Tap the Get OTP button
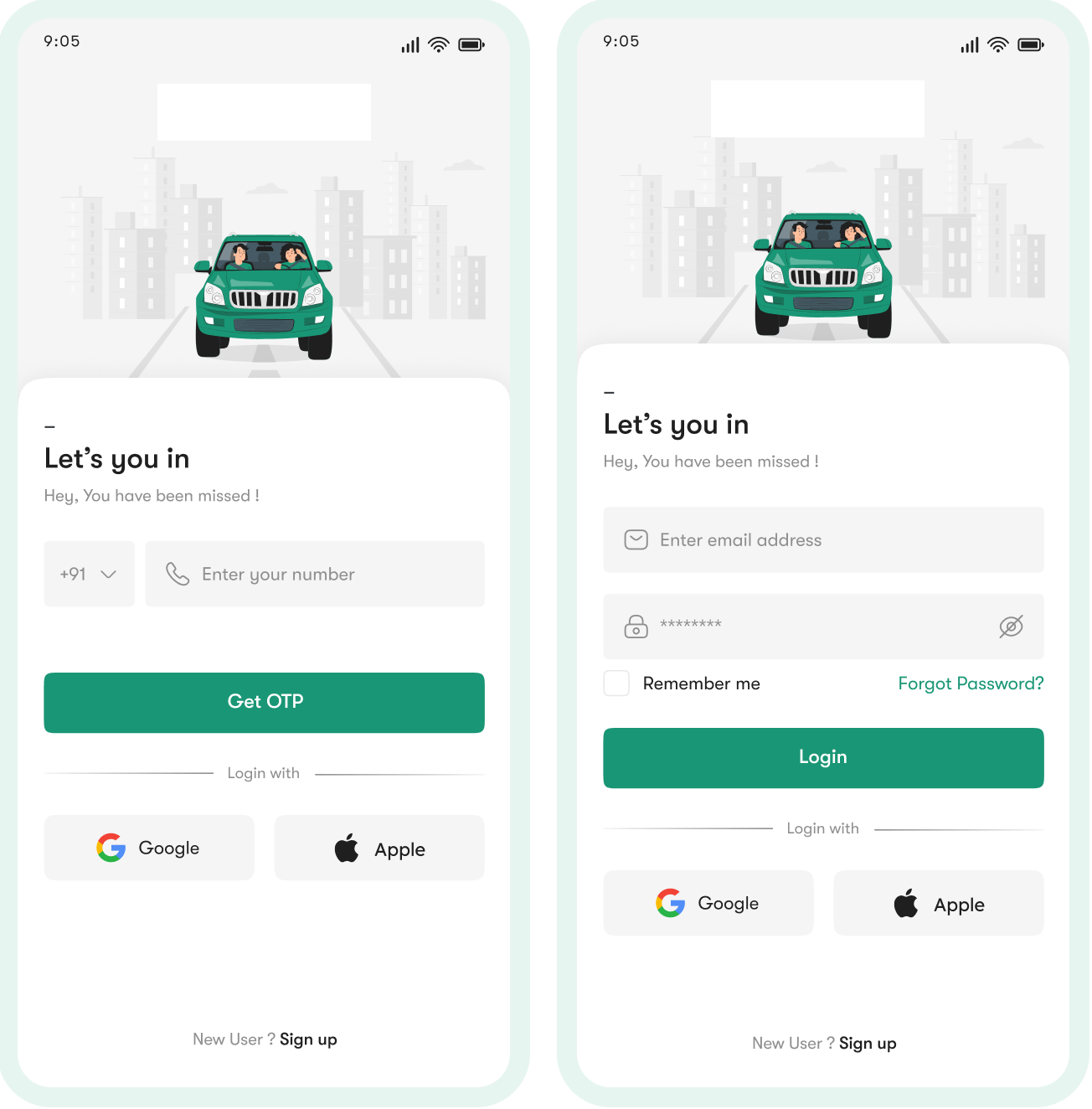 coord(264,702)
